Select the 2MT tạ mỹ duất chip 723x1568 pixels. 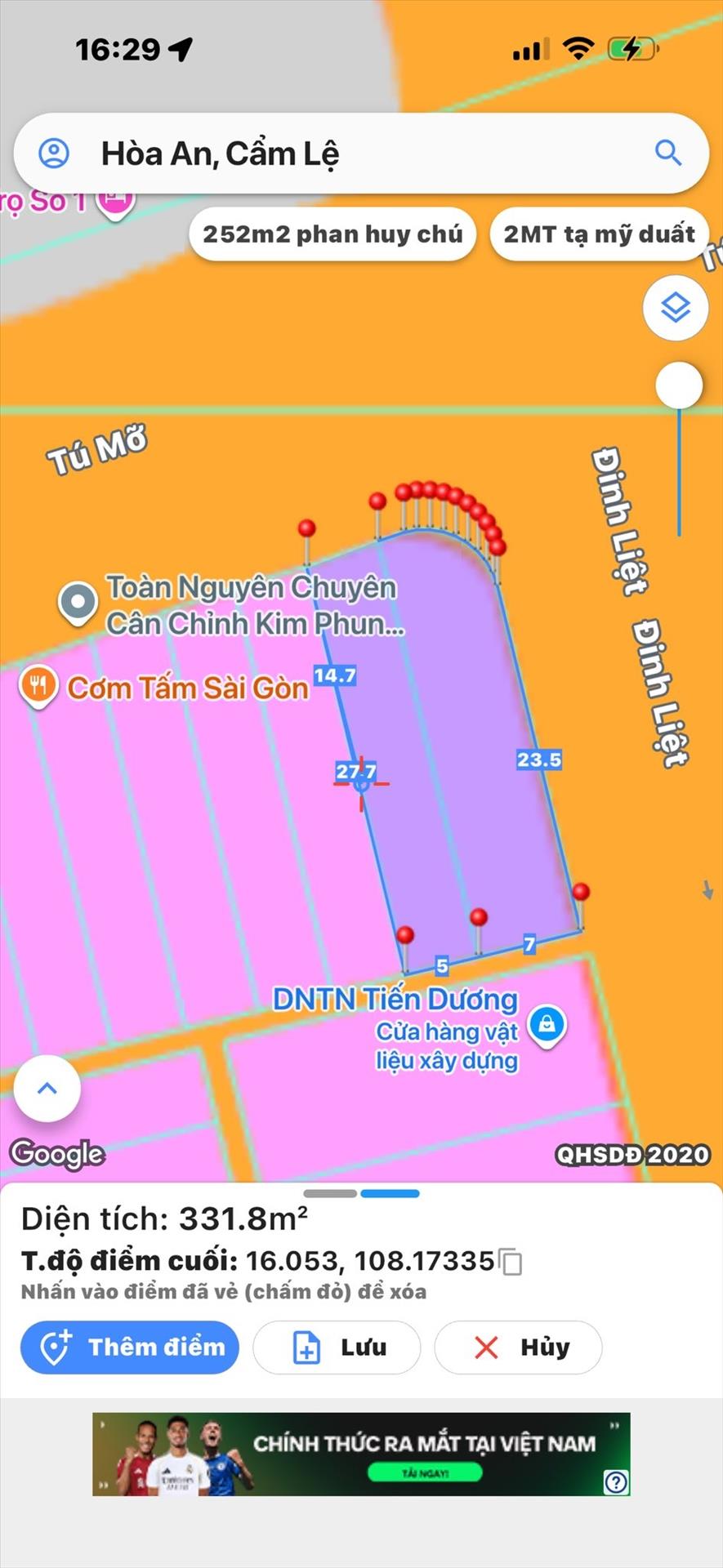tap(599, 234)
